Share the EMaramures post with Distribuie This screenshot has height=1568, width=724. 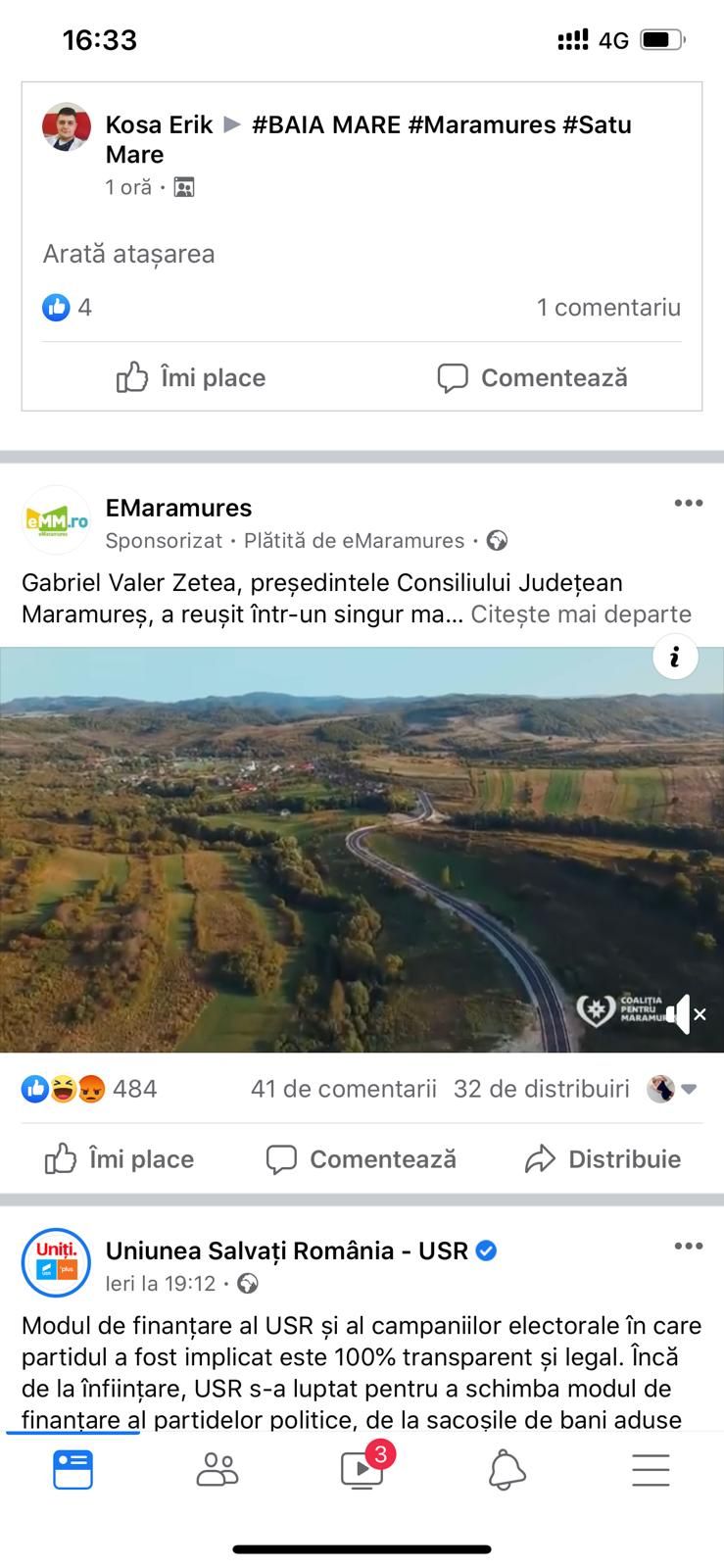[603, 1159]
